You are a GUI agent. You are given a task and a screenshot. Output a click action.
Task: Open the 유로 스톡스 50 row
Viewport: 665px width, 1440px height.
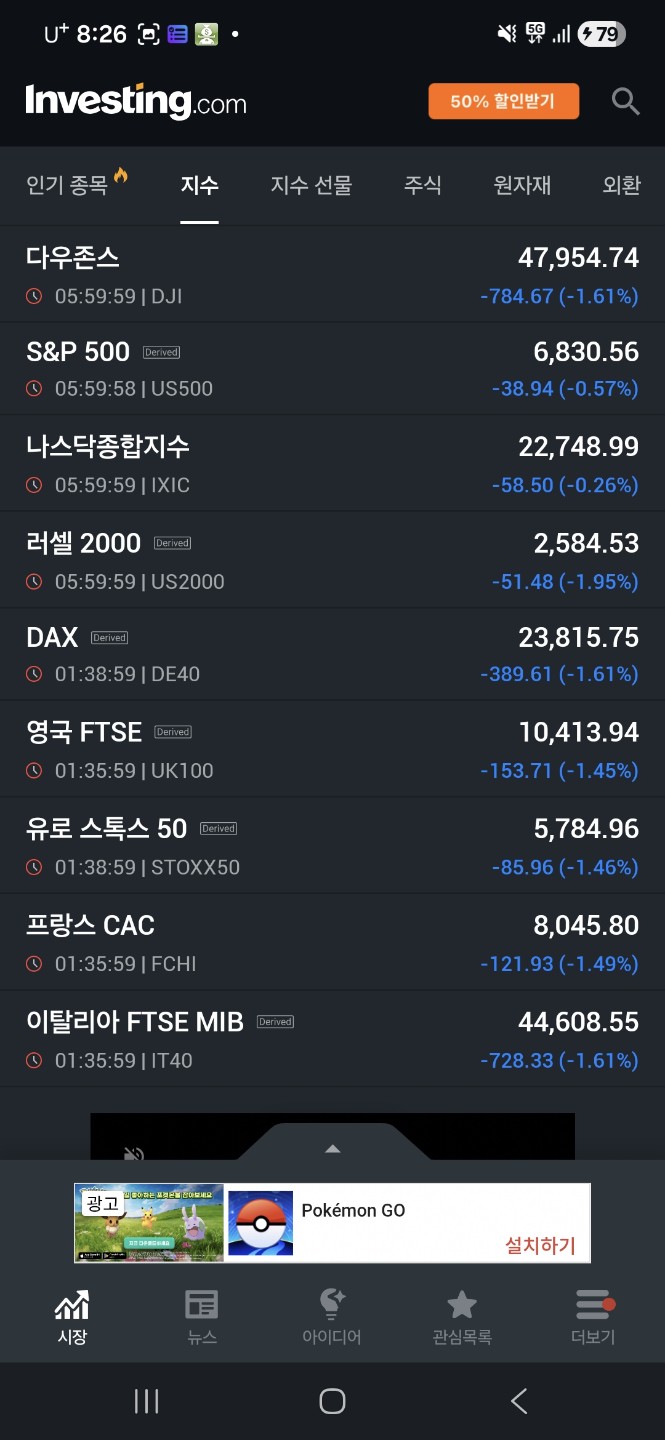(332, 846)
